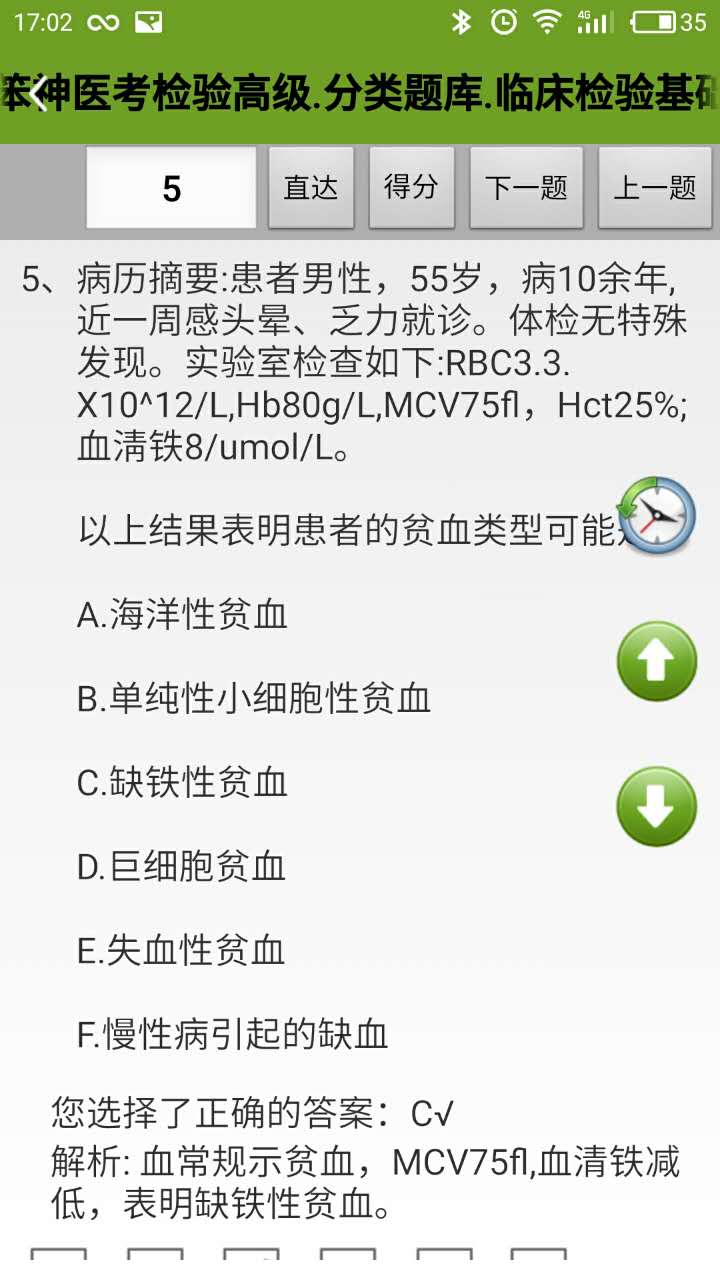Tap the 直达 jump button
This screenshot has height=1280, width=720.
click(311, 188)
